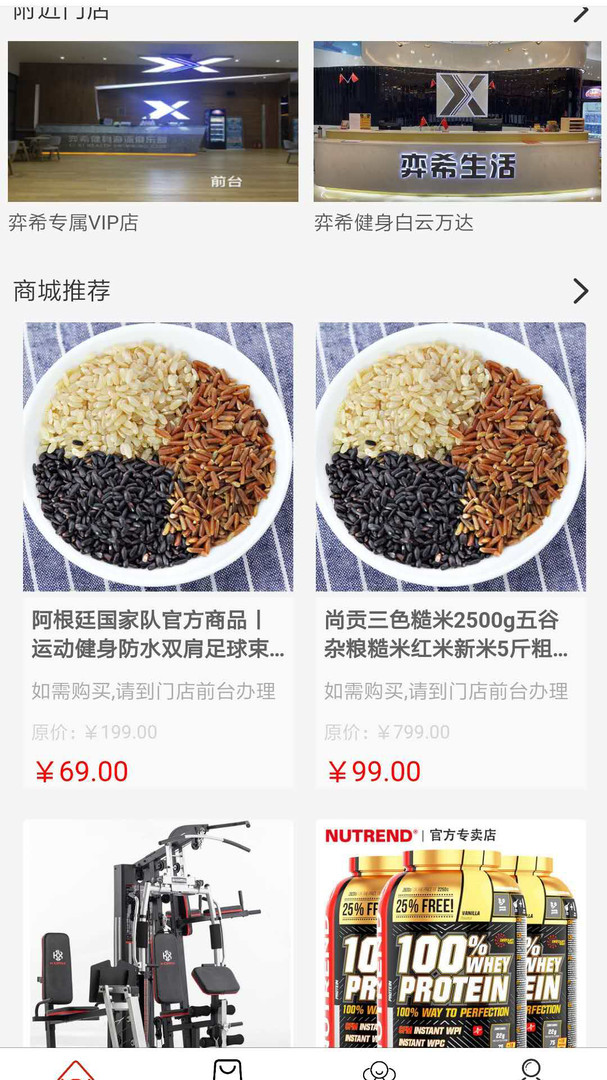
Task: Open the ¥69.00 阿根廷国家队 product card
Action: tap(158, 555)
